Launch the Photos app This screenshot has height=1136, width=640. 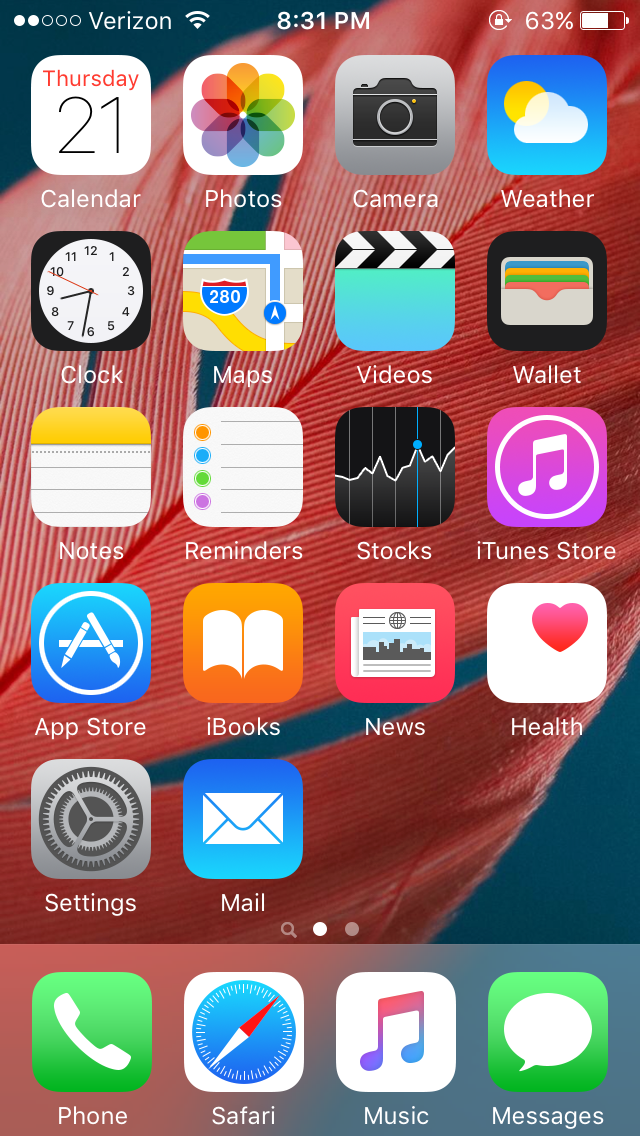pyautogui.click(x=243, y=115)
